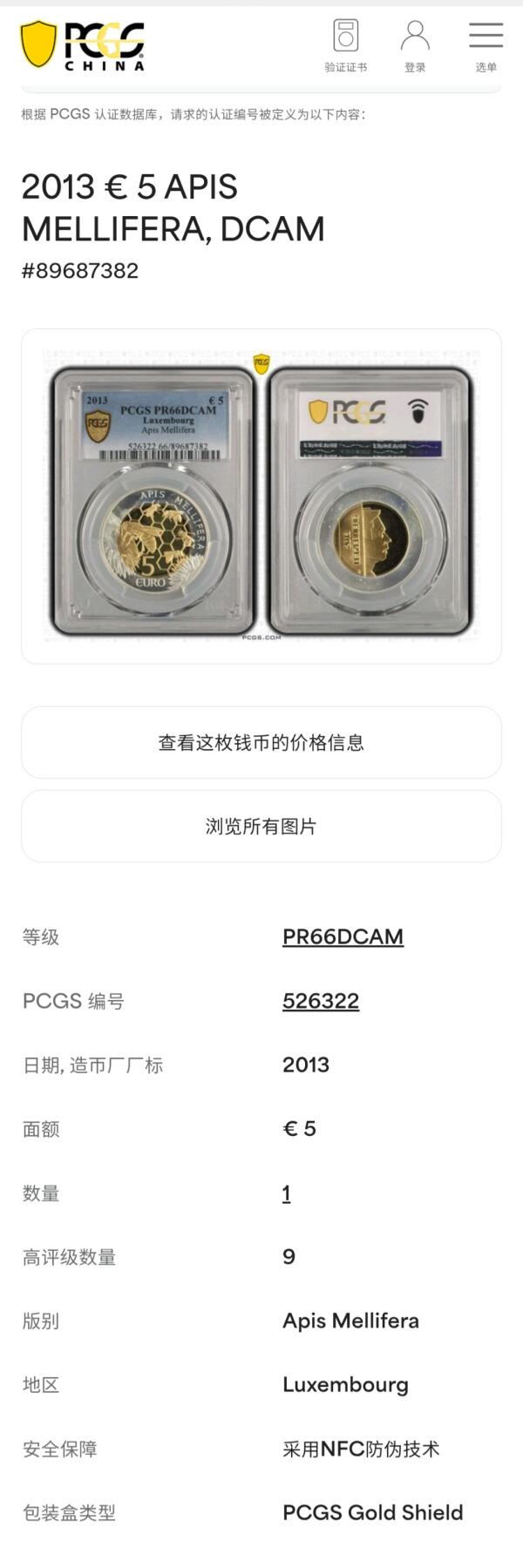Go to PCGS China home logo
Viewport: 523px width, 1568px height.
[x=83, y=45]
